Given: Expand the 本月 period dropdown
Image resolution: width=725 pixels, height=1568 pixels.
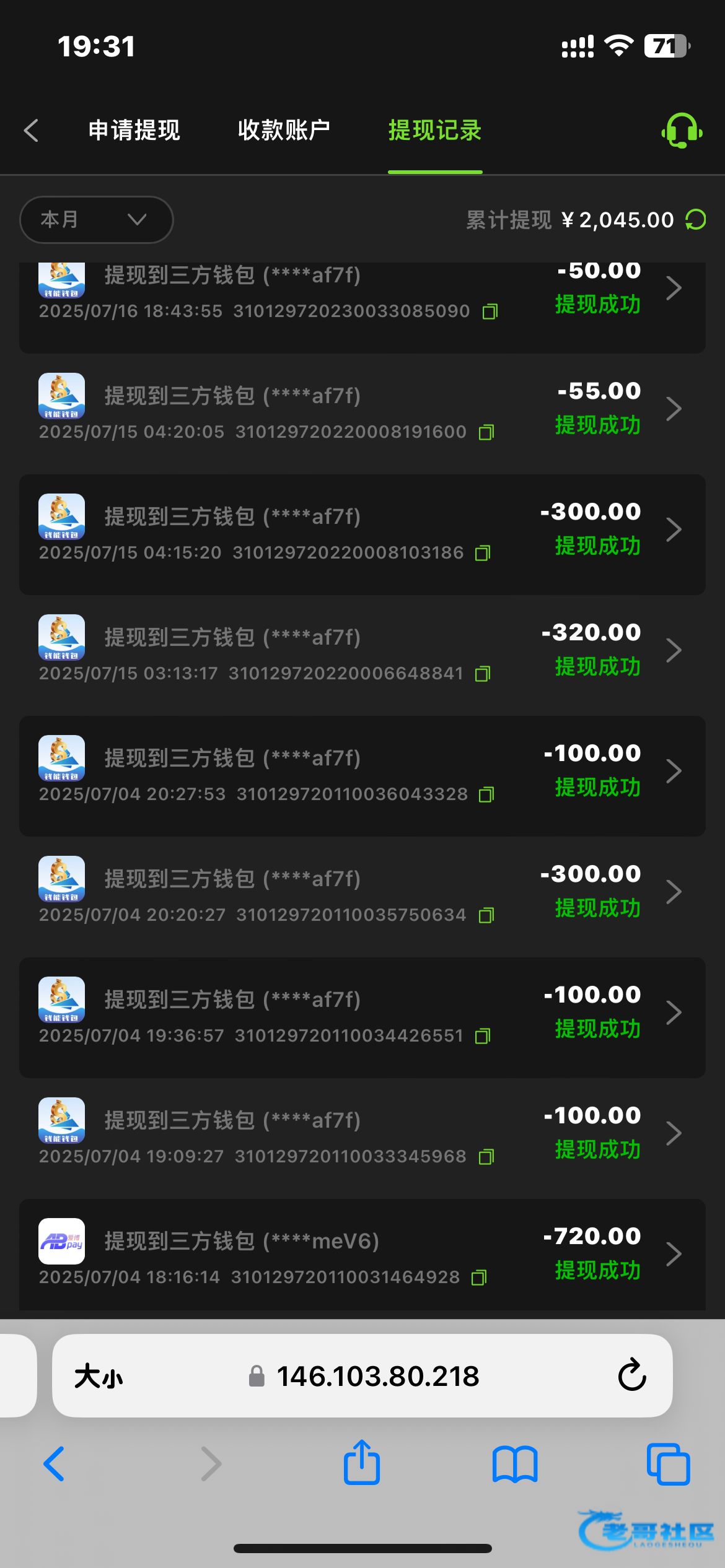Looking at the screenshot, I should [97, 220].
